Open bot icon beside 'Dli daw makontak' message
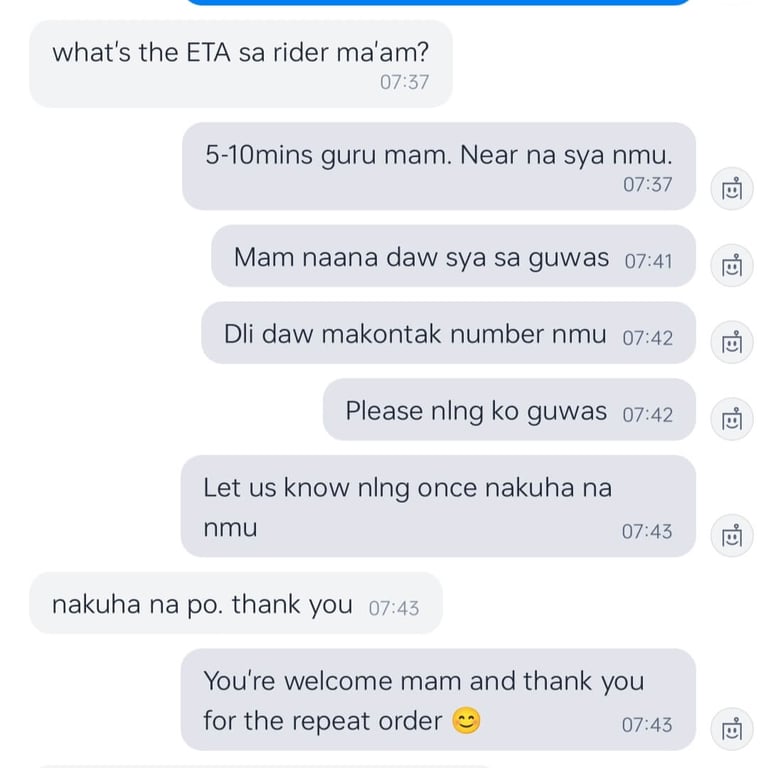768x768 pixels. pyautogui.click(x=732, y=342)
